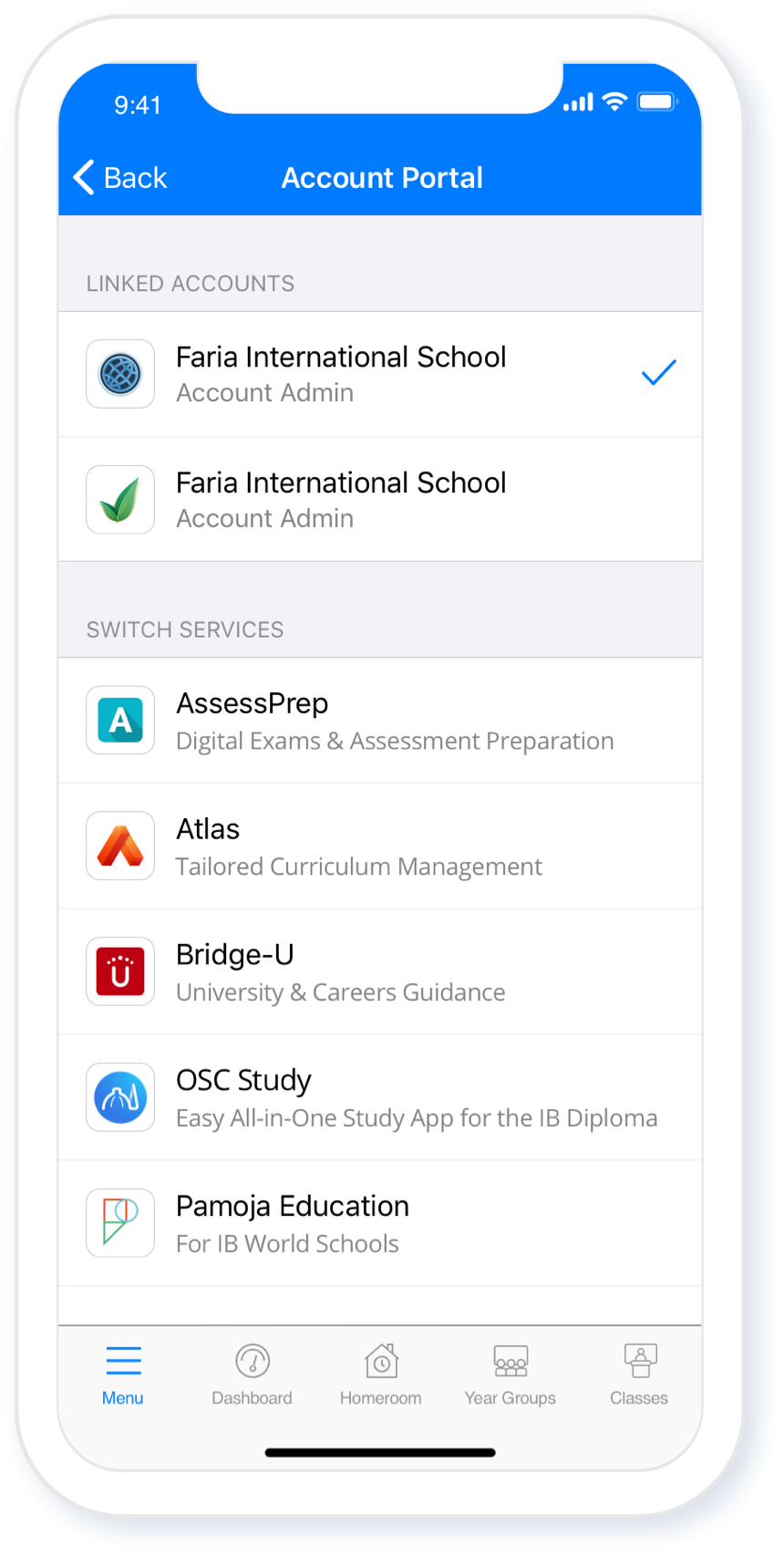Select Faria International School with globe icon
Screen dimensions: 784x1558
[378, 374]
